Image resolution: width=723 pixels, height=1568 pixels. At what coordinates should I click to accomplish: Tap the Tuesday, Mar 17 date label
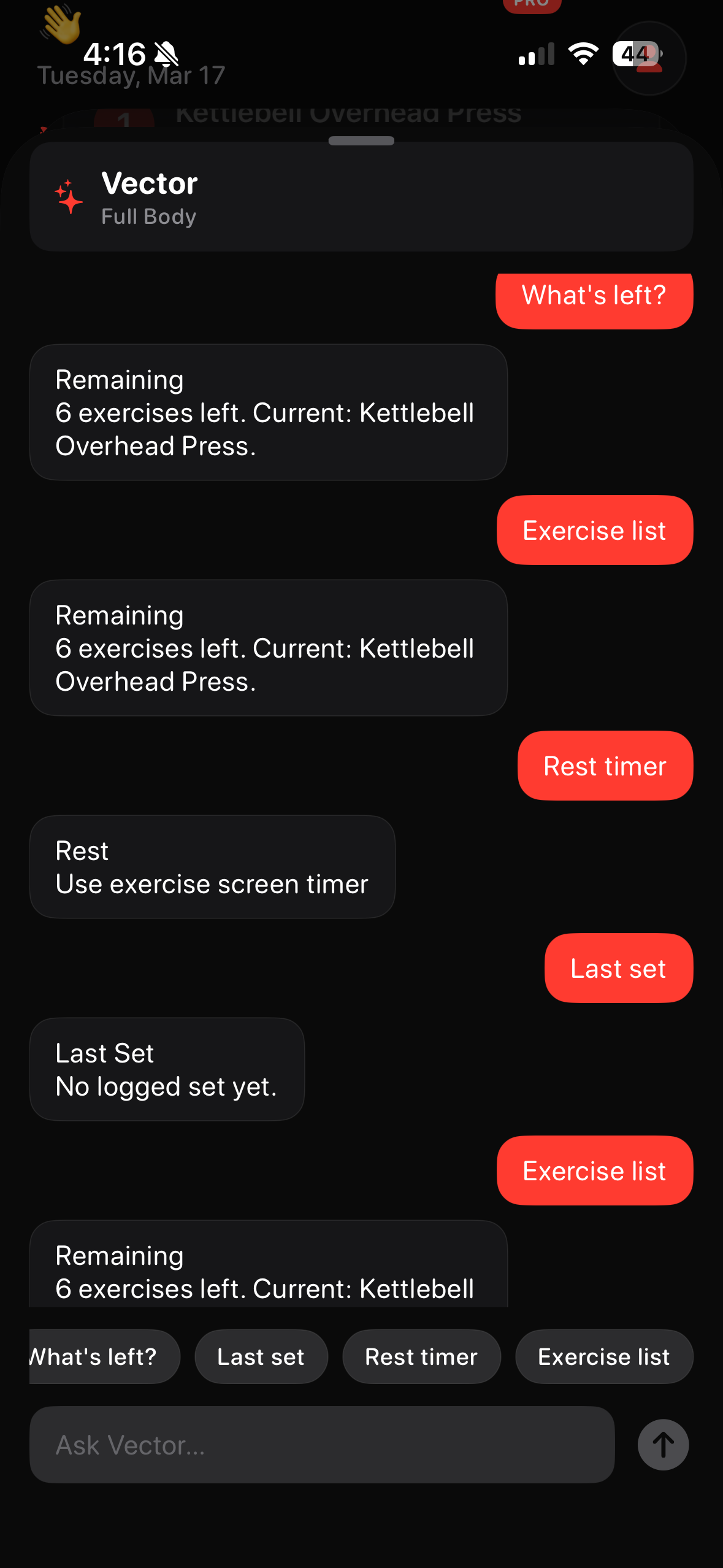click(x=131, y=75)
